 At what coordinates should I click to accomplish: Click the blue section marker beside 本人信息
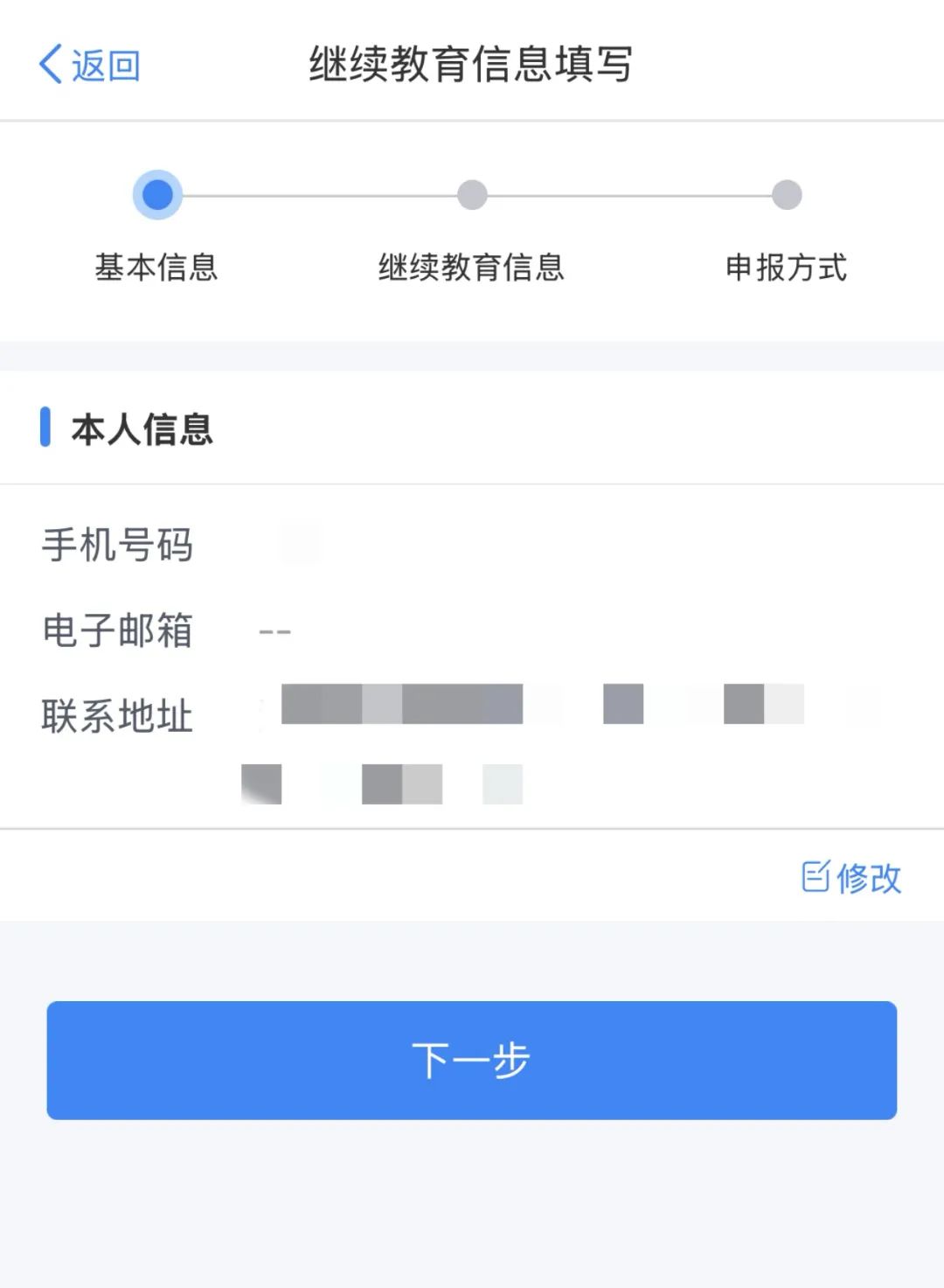coord(47,428)
